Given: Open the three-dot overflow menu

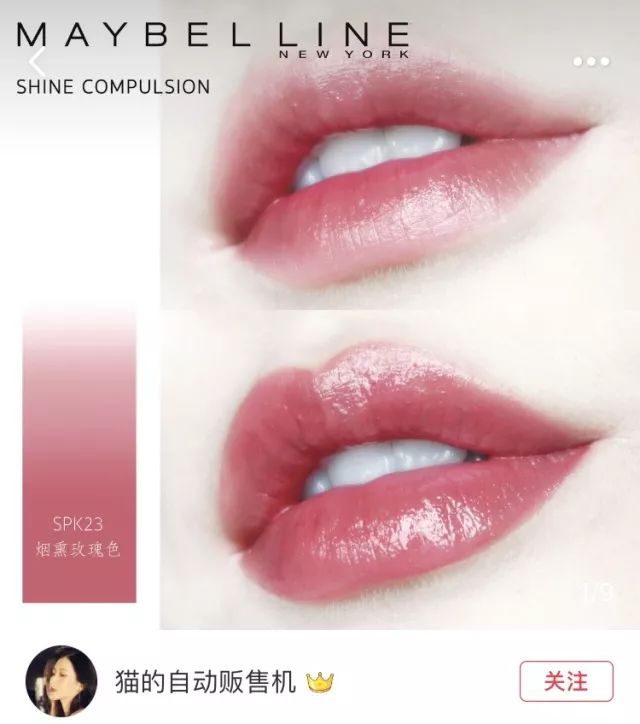Looking at the screenshot, I should (591, 62).
